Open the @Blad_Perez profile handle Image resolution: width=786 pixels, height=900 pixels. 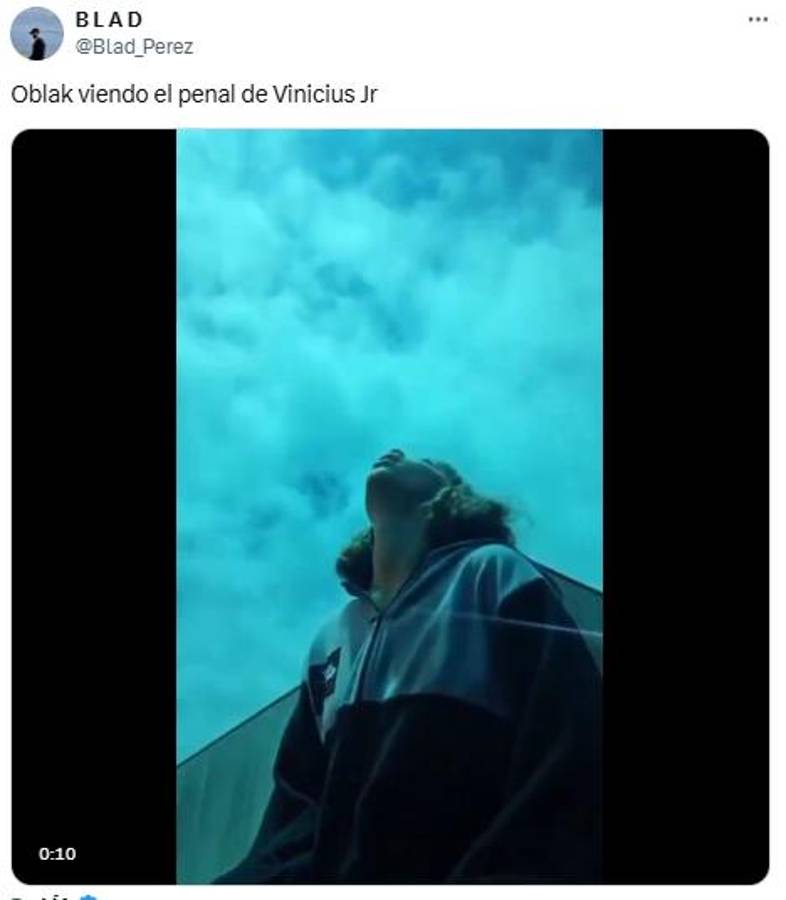(134, 46)
